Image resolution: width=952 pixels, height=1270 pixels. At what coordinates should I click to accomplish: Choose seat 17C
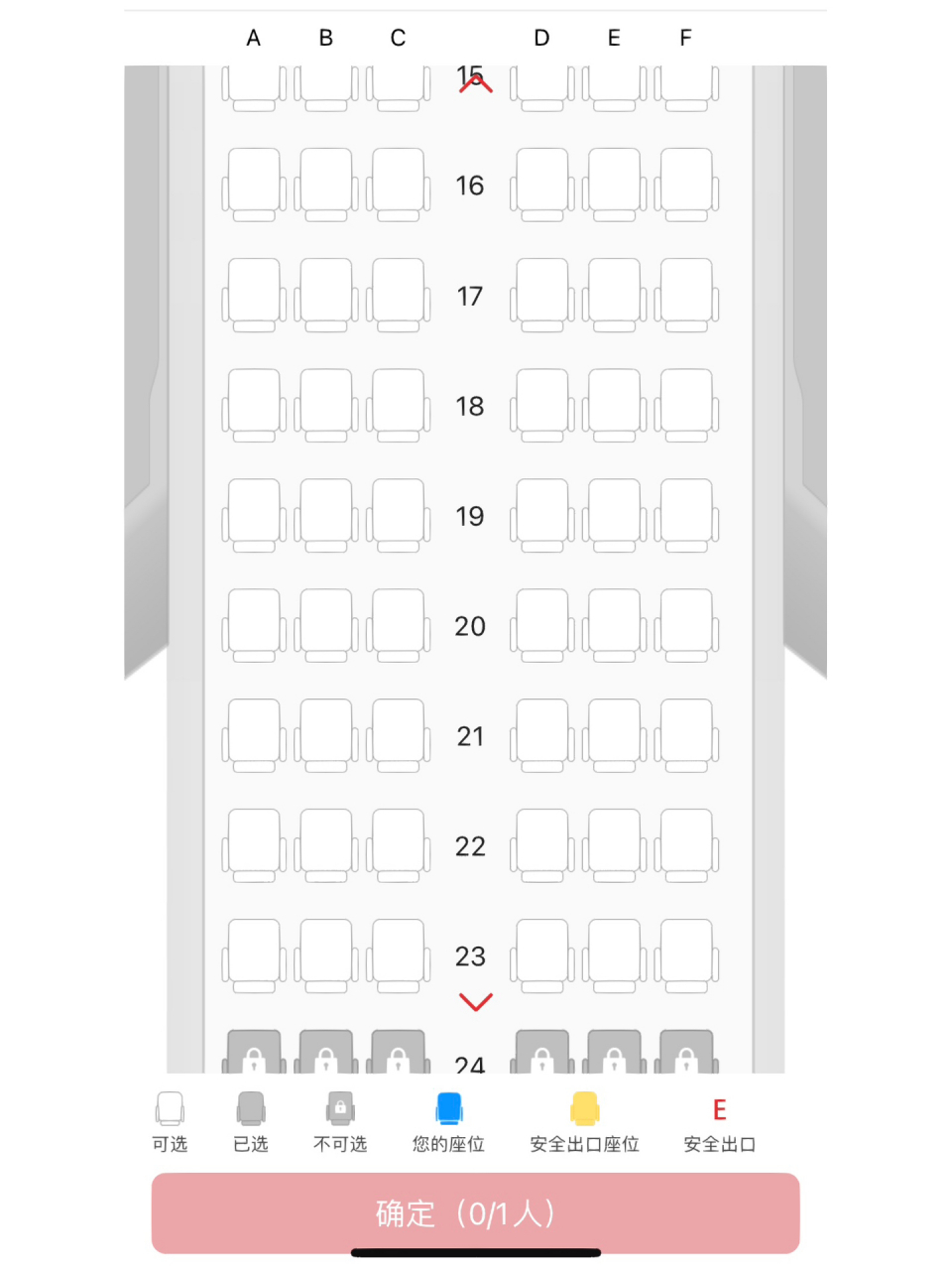click(x=399, y=294)
